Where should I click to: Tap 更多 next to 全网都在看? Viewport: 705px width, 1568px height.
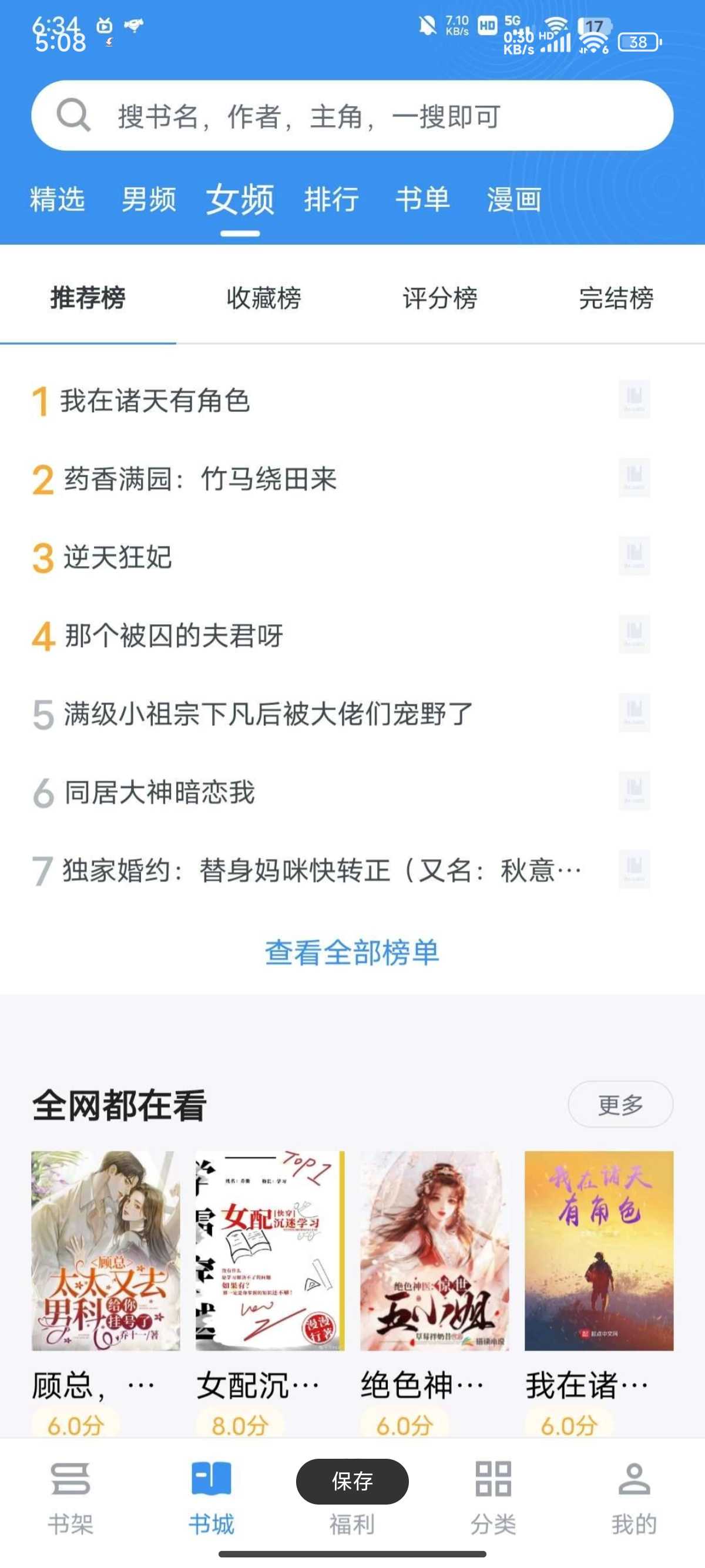(x=620, y=1104)
